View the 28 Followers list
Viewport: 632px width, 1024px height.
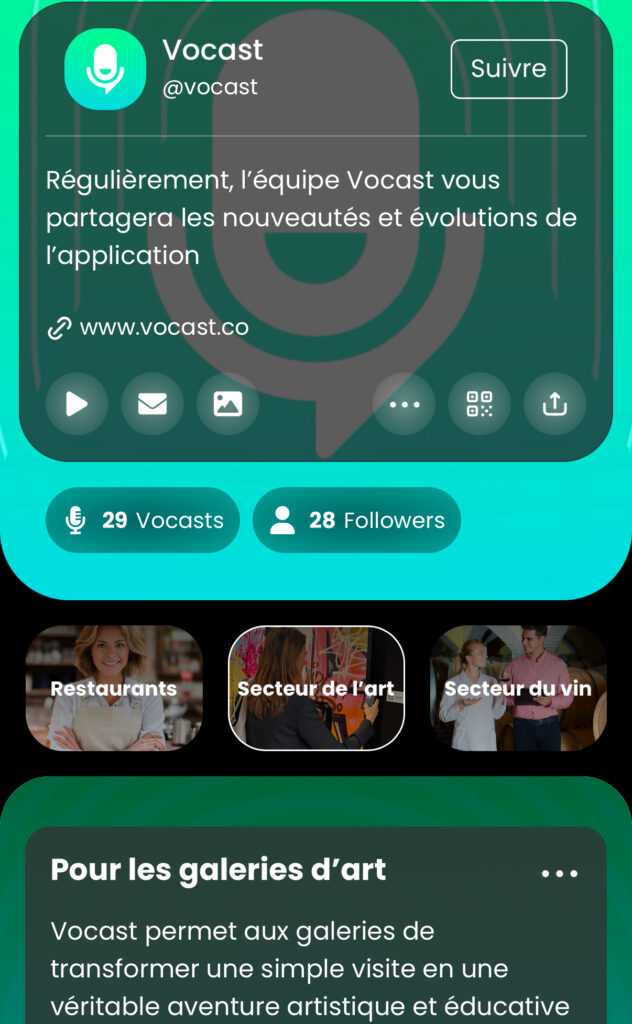tap(357, 520)
